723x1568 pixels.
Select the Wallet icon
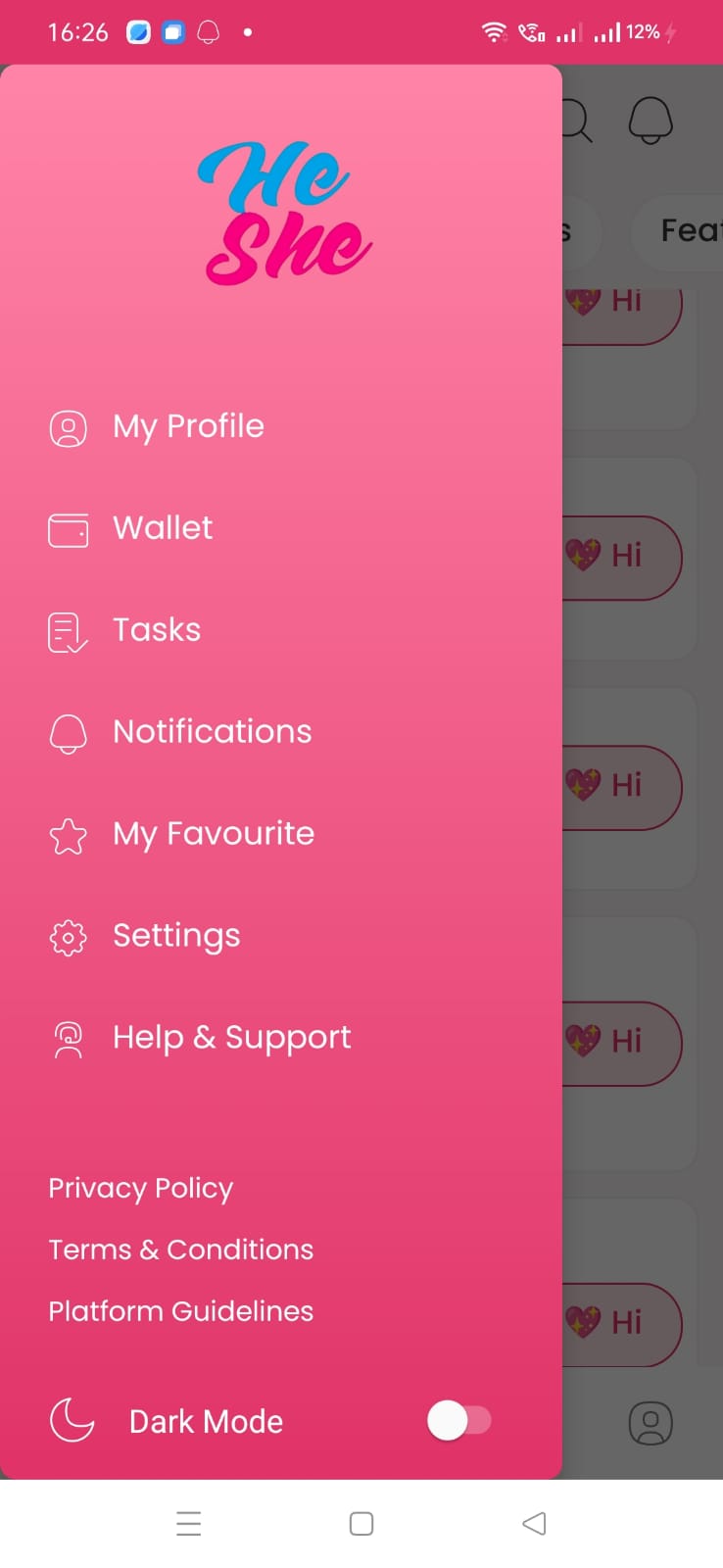(x=68, y=529)
